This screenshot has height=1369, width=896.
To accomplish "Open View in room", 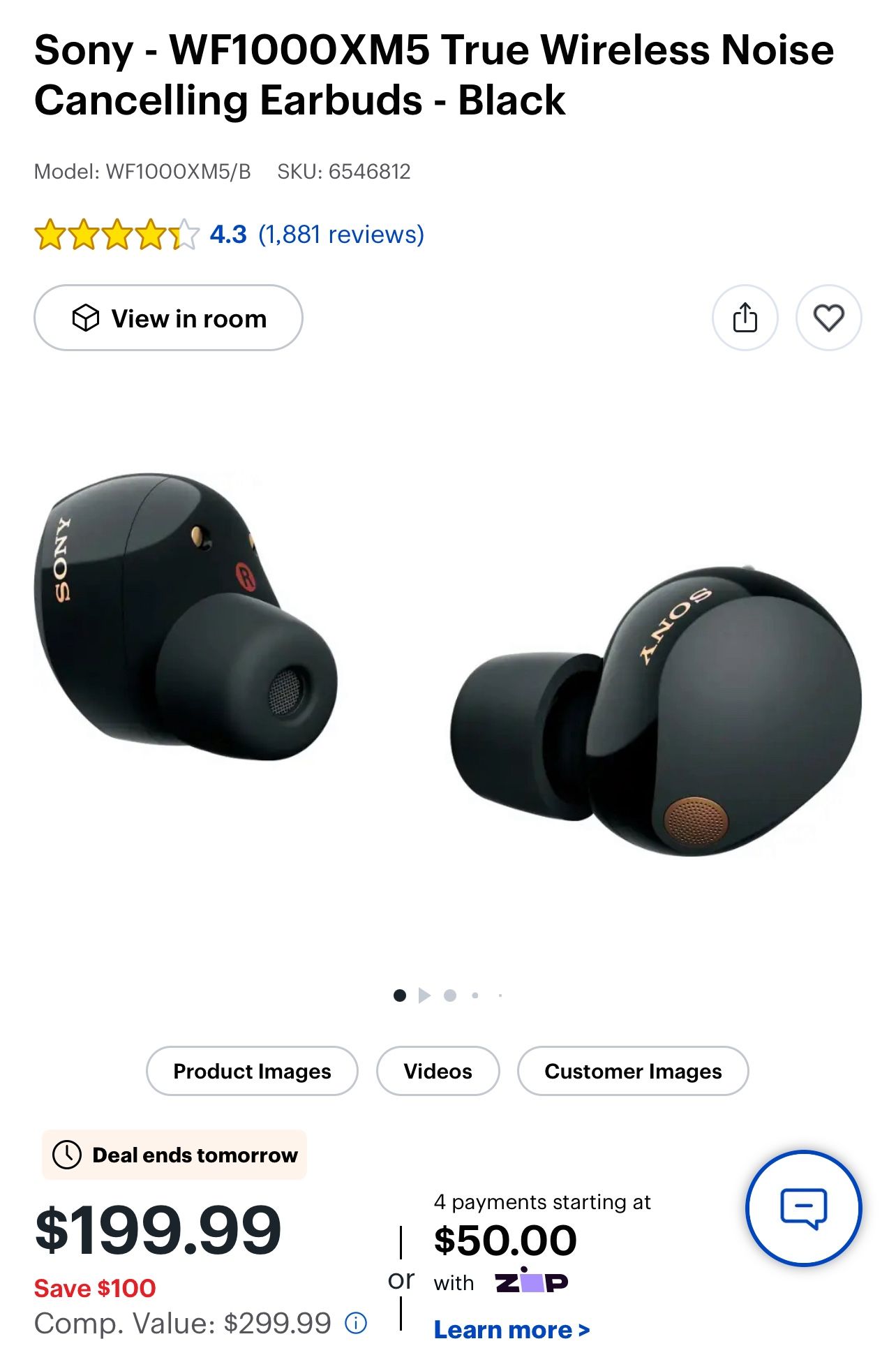I will click(168, 318).
